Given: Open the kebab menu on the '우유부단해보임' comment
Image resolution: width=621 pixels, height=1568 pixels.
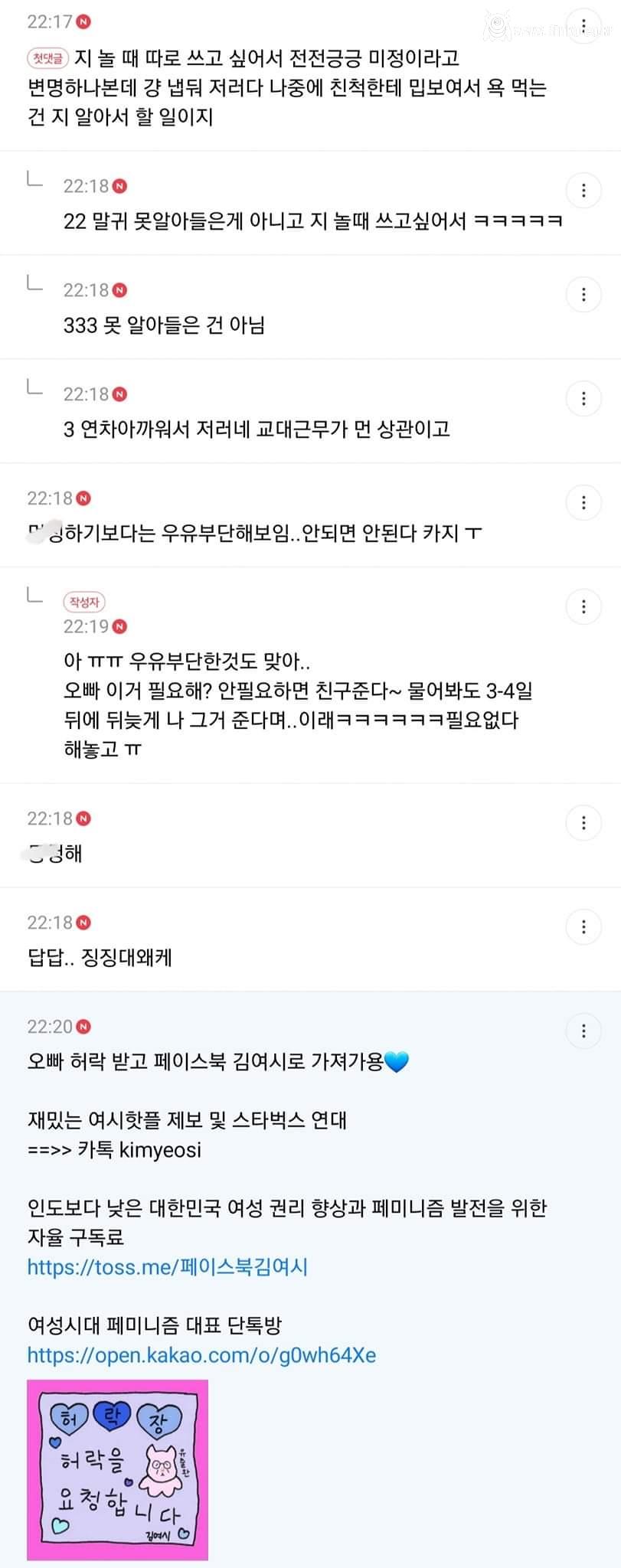Looking at the screenshot, I should [584, 503].
